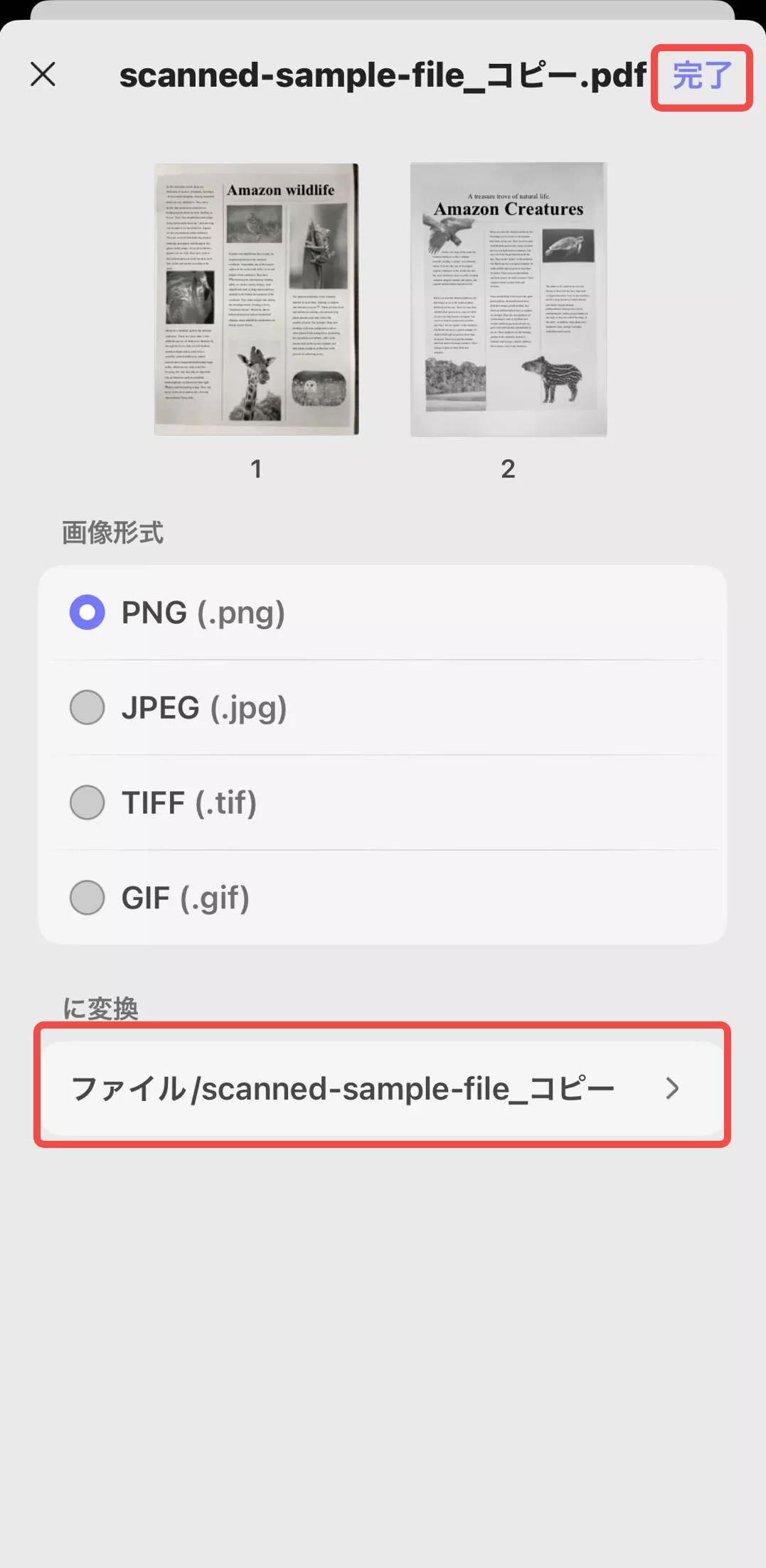This screenshot has height=1568, width=766.
Task: Close the conversion sheet with X
Action: (x=43, y=74)
